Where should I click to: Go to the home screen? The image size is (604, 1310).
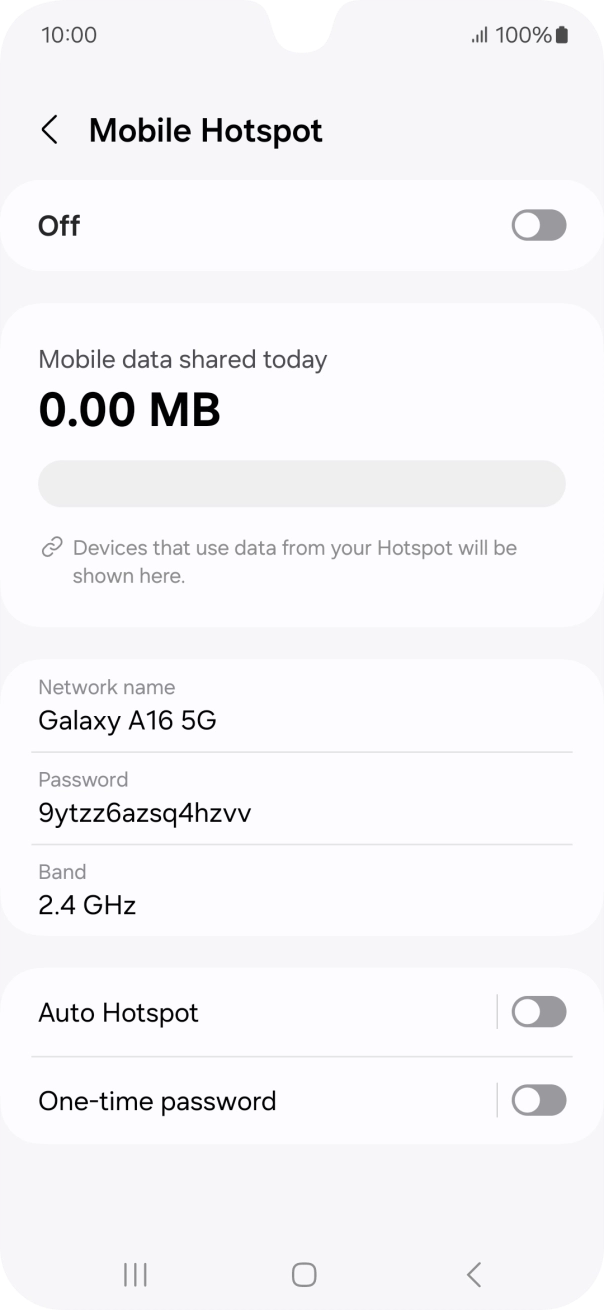[x=304, y=1274]
